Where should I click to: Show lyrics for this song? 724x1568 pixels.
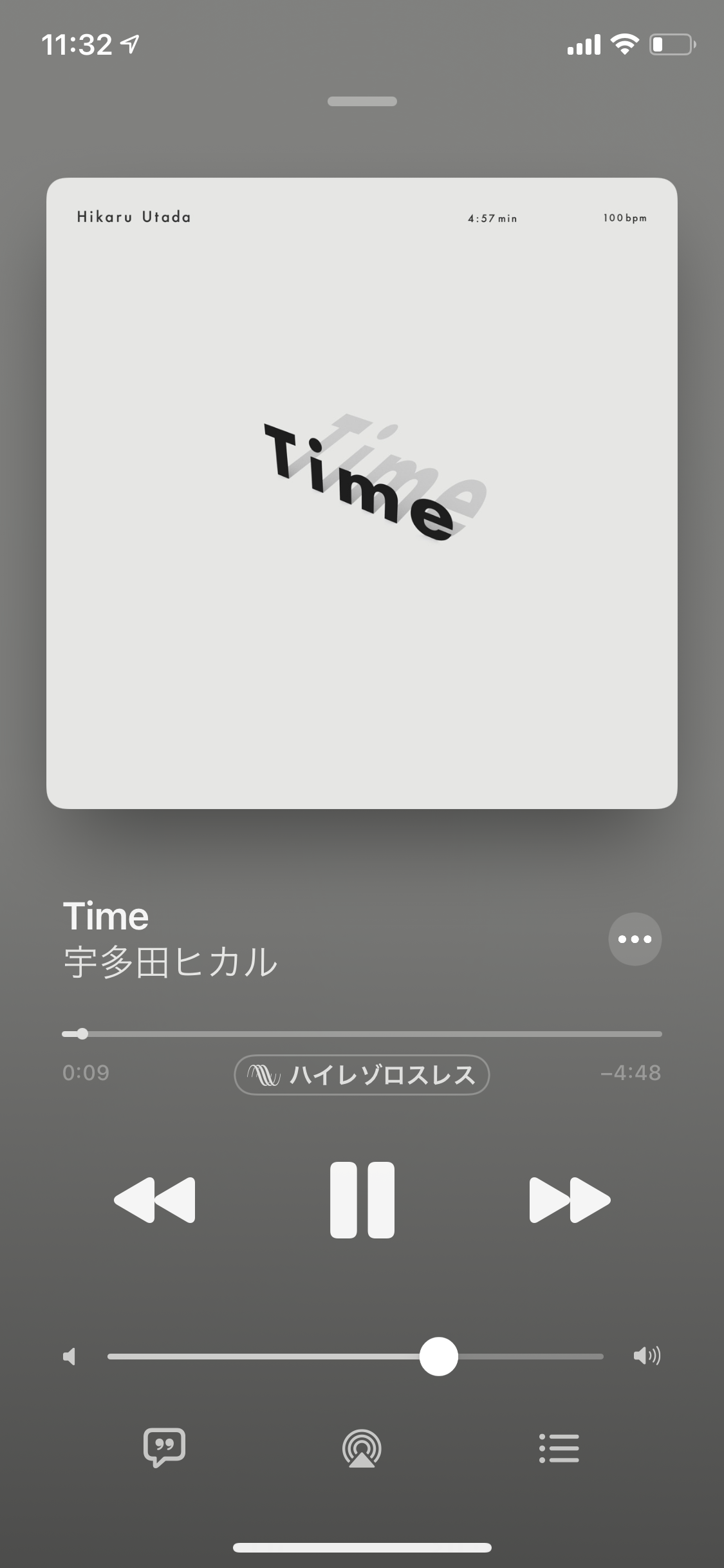(x=164, y=1448)
